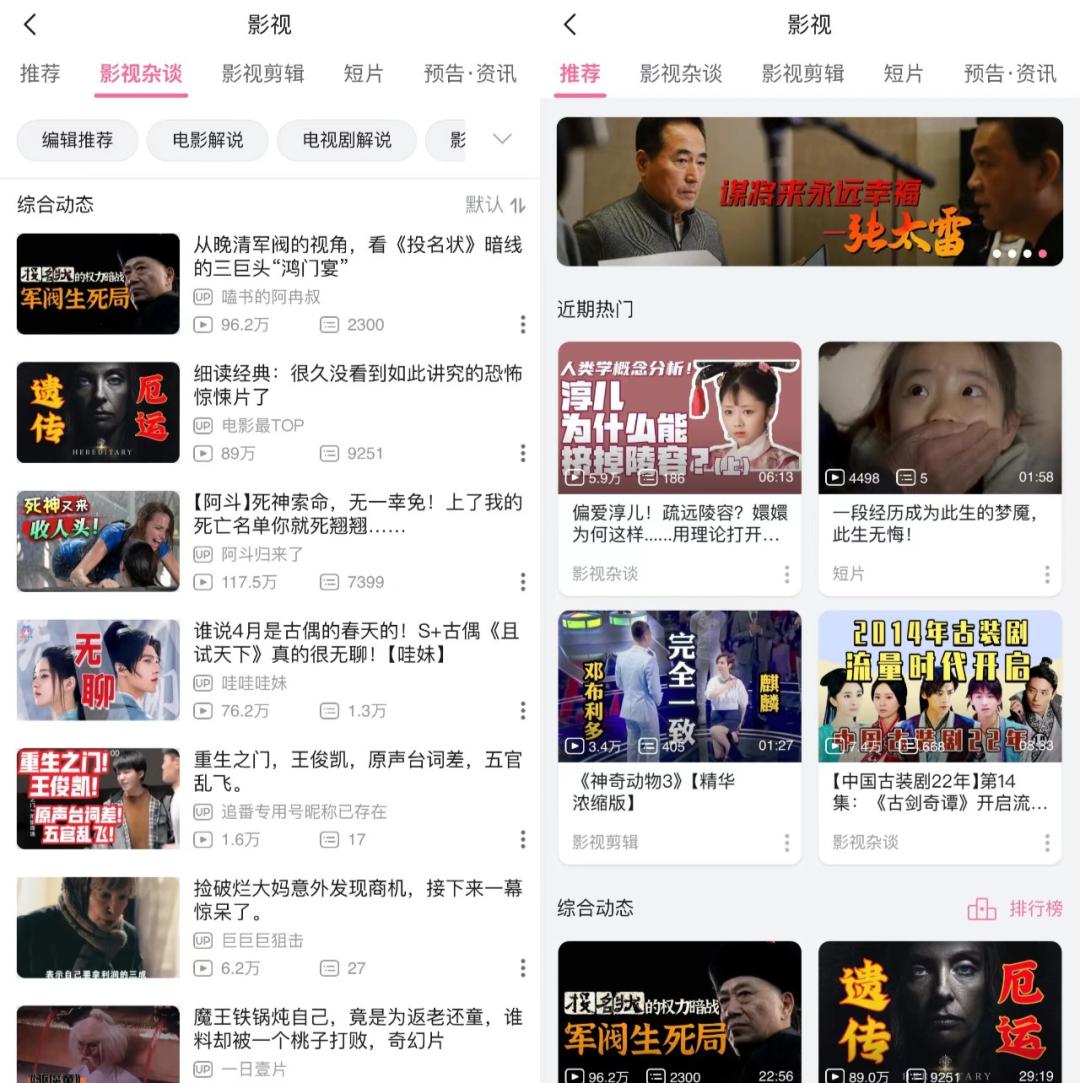Select the 电影解说 filter chip
The height and width of the screenshot is (1083, 1080).
(207, 140)
